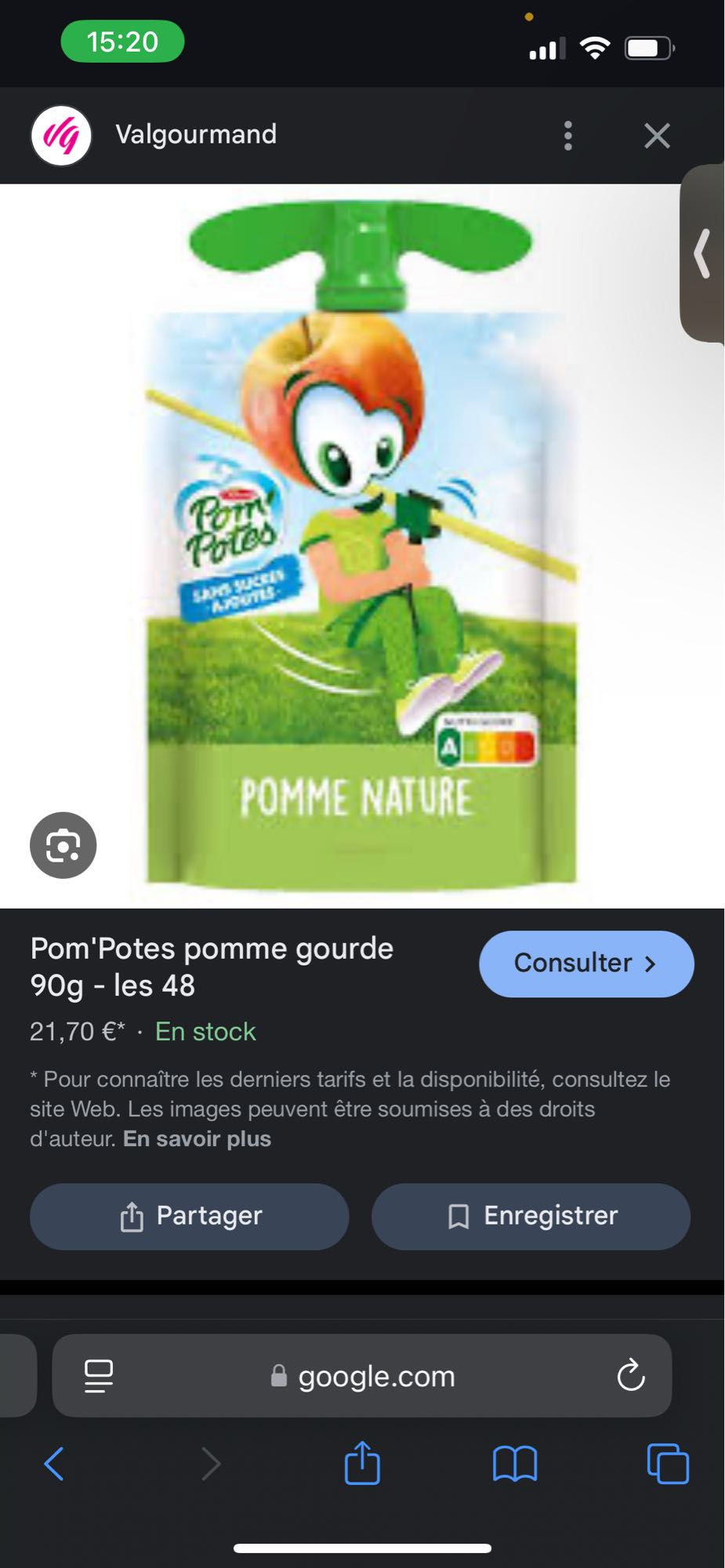Open the Safari share sheet
Viewport: 725px width, 1568px height.
click(x=362, y=1463)
